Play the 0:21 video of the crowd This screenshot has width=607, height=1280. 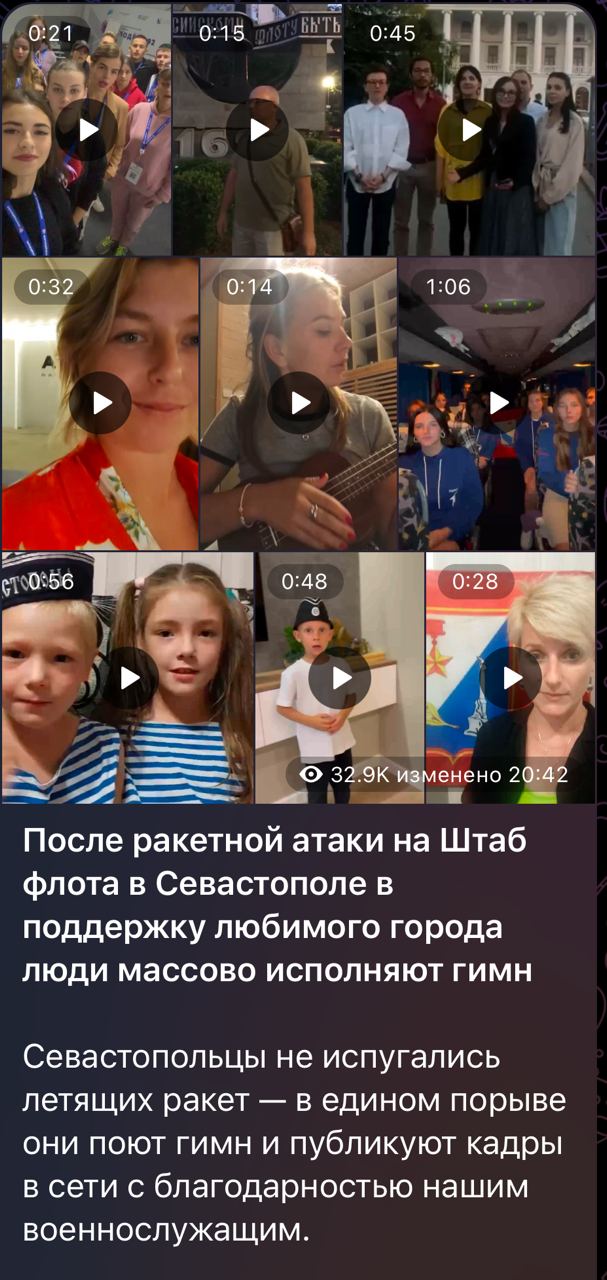(87, 130)
